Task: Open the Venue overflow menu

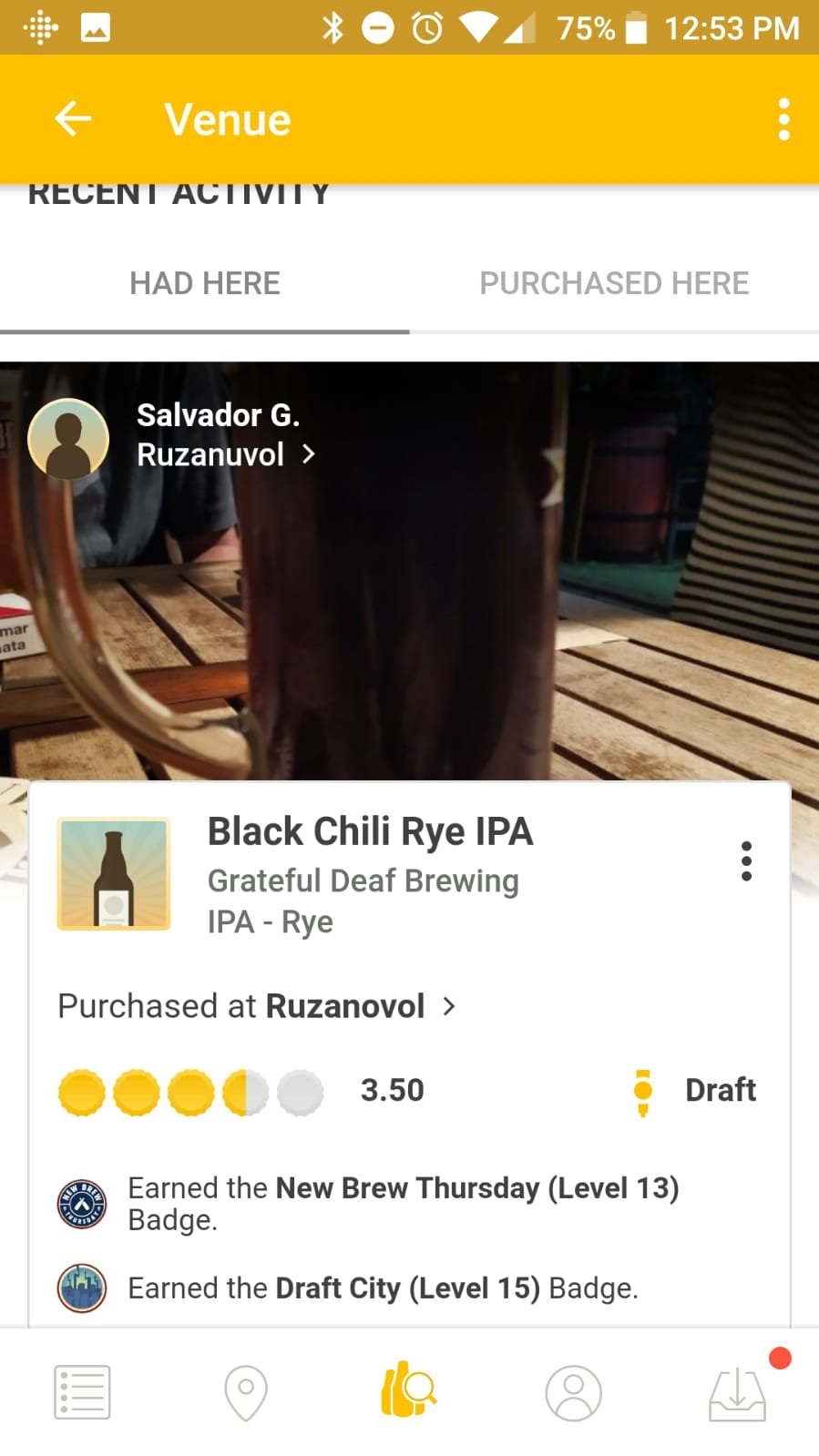Action: [783, 119]
